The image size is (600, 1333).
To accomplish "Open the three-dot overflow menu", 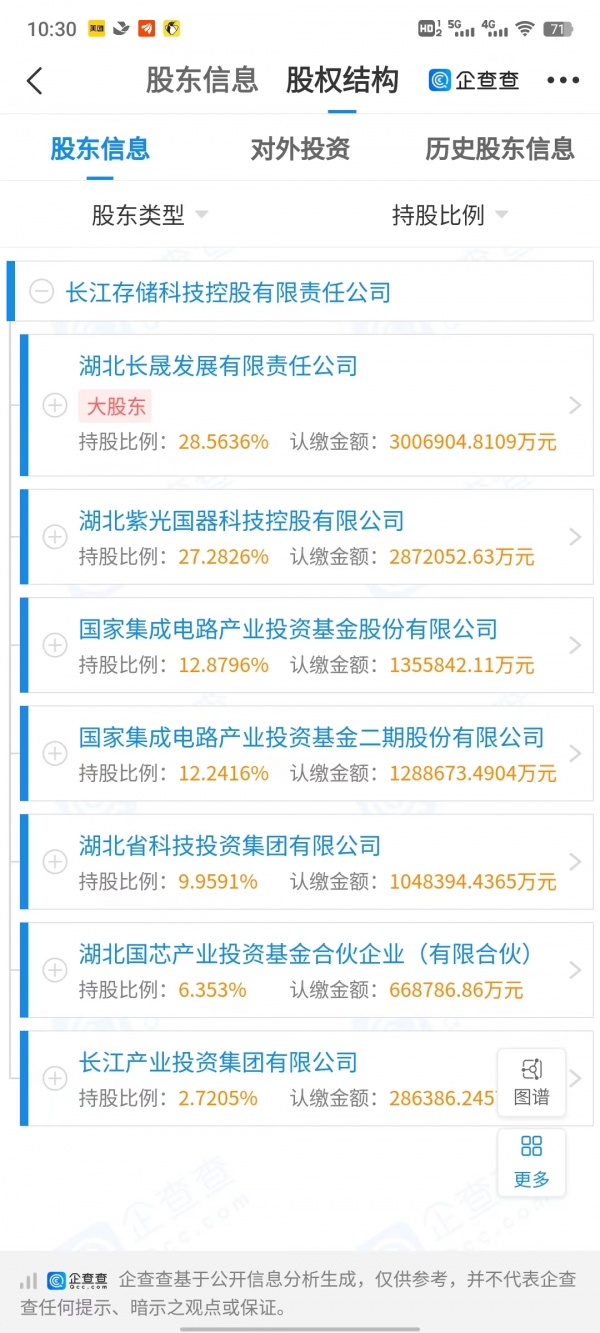I will [x=563, y=81].
